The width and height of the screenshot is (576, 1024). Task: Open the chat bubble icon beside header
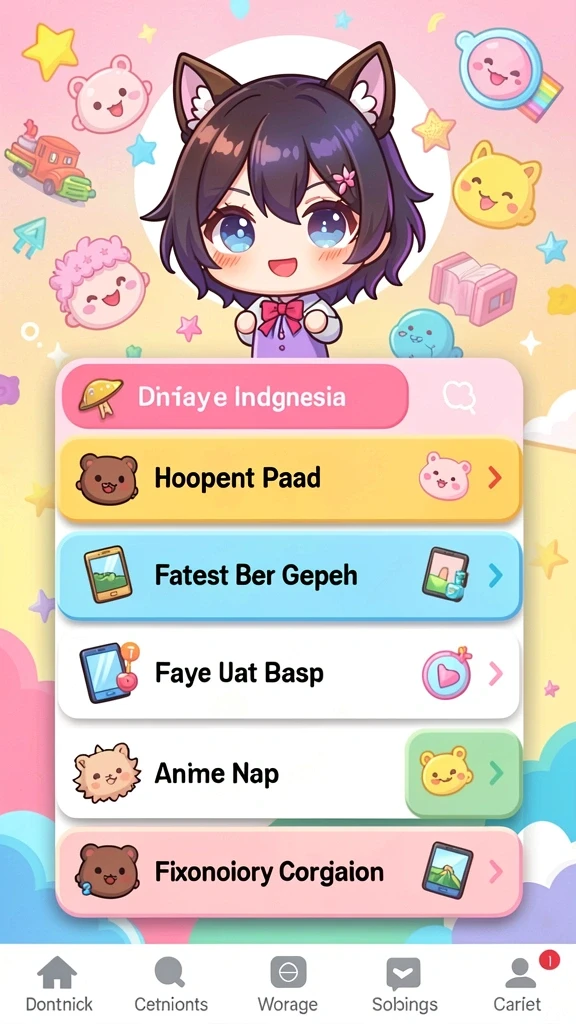[459, 396]
